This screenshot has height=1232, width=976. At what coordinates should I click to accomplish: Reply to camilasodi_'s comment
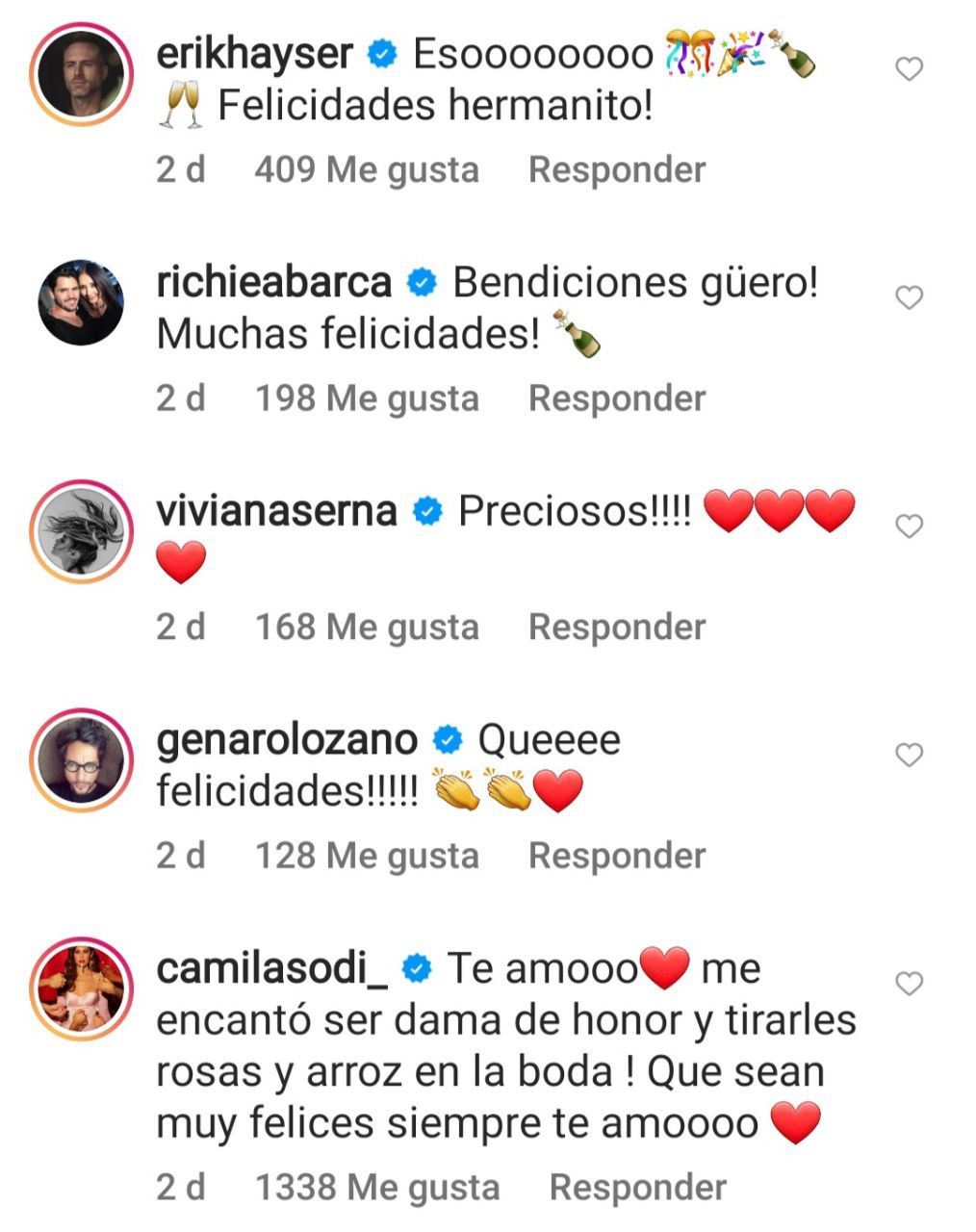[637, 1188]
